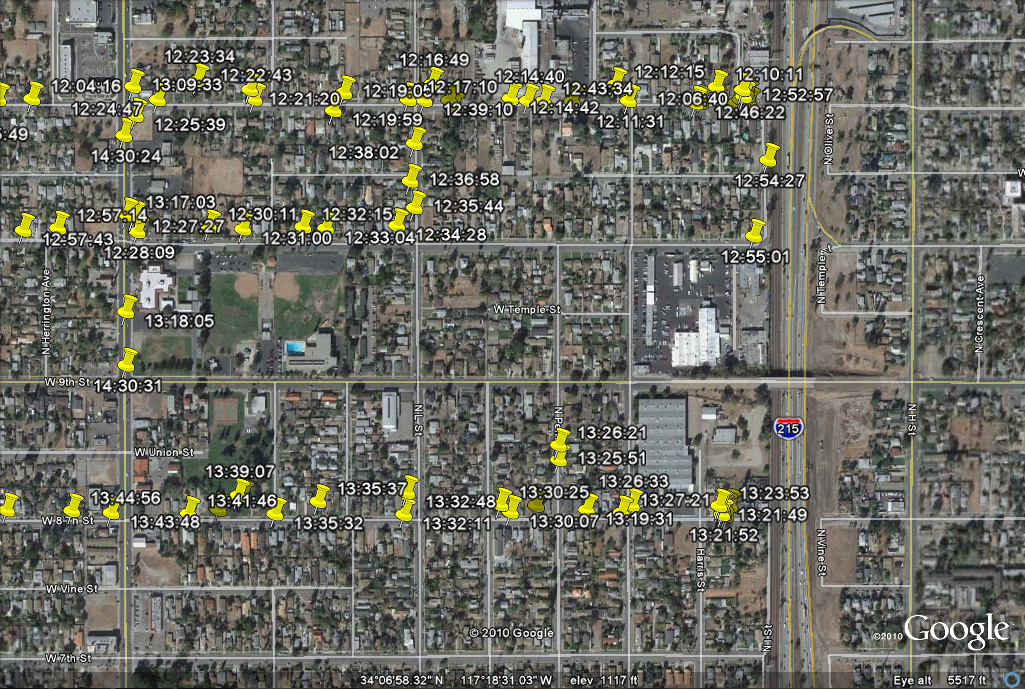Image resolution: width=1025 pixels, height=689 pixels.
Task: Select the 14:30:31 placemark on W 9th St
Action: (129, 359)
